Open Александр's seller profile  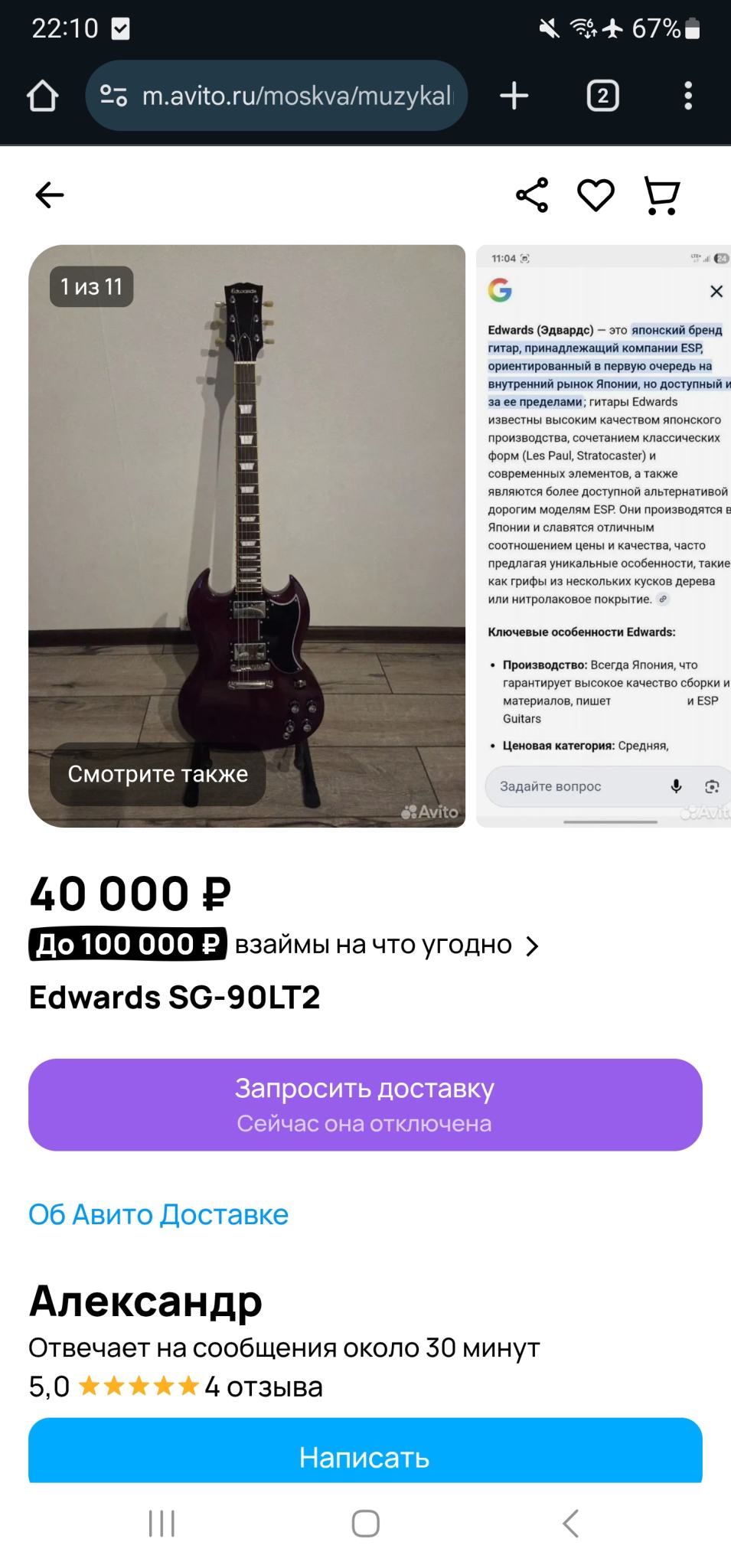click(x=145, y=1302)
